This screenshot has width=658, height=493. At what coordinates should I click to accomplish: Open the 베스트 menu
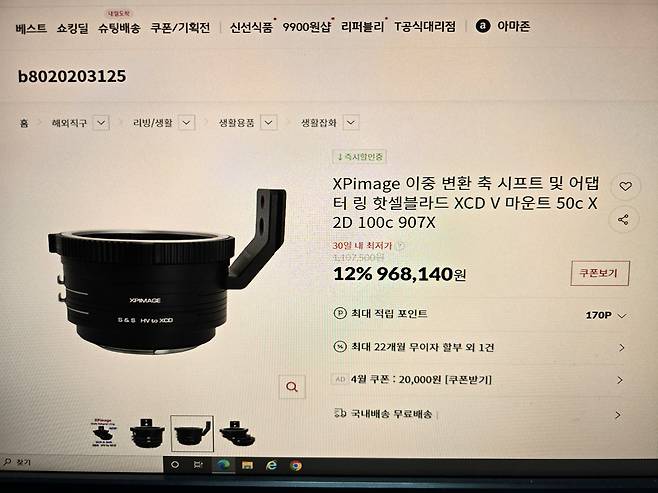click(31, 28)
